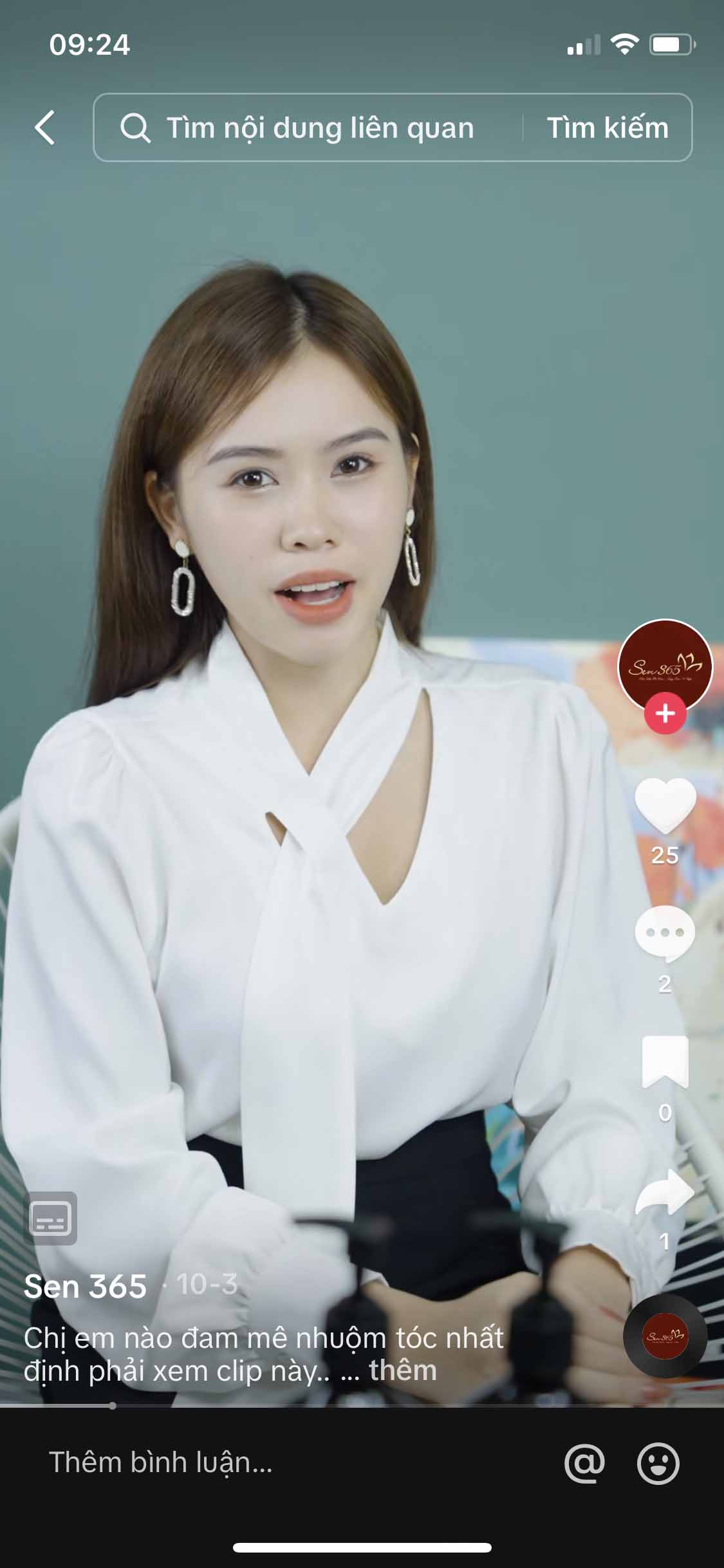Open the search magnifier icon
The image size is (724, 1568).
135,127
